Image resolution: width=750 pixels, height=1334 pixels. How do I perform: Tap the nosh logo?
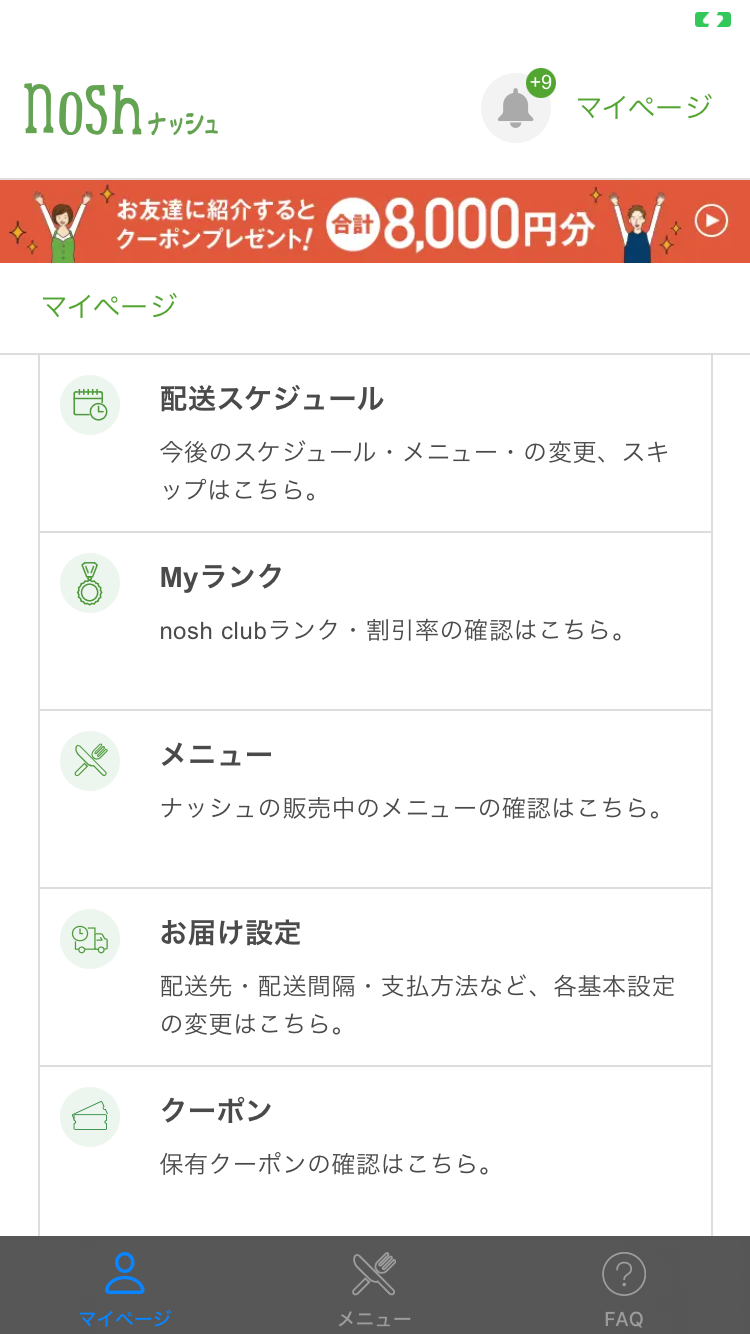click(120, 110)
